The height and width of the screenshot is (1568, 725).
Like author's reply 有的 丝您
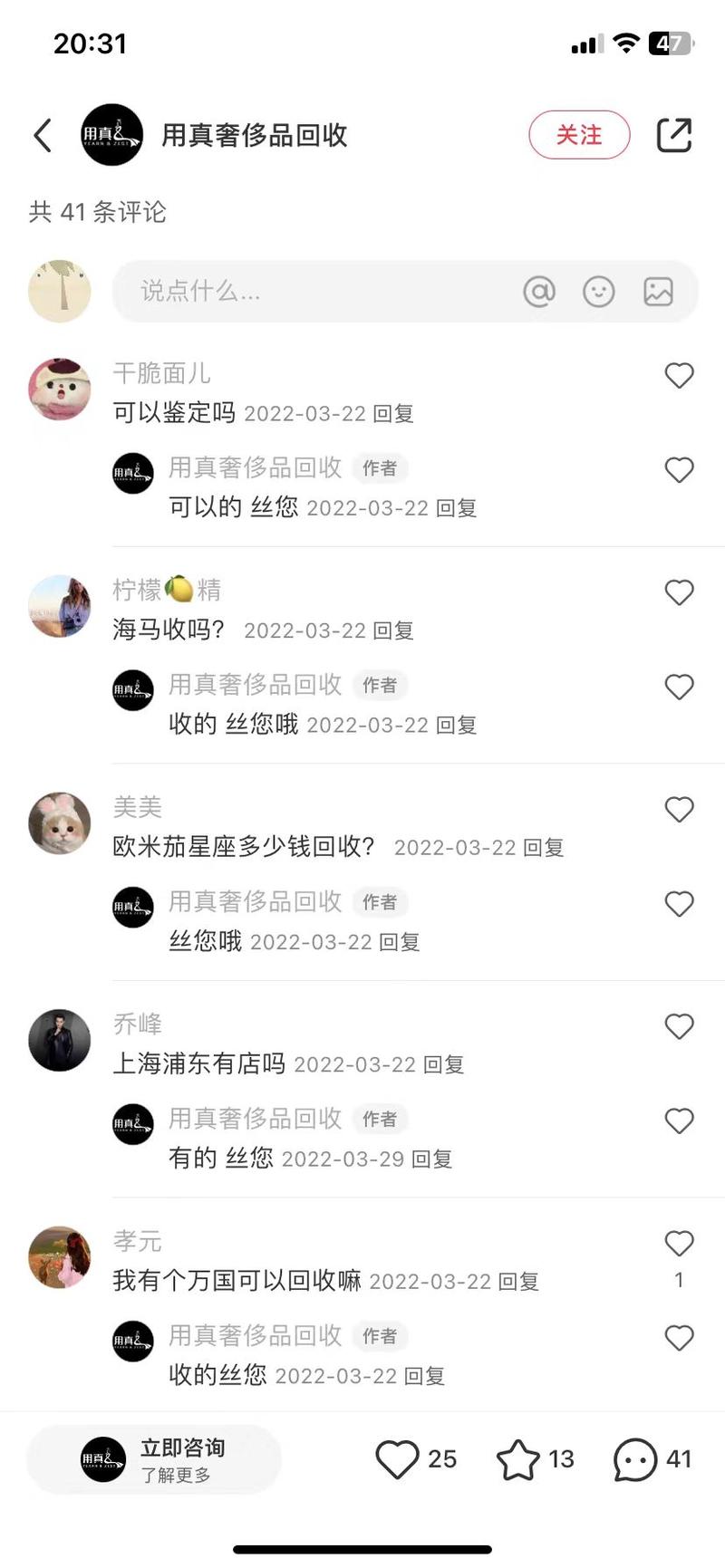[x=679, y=1121]
